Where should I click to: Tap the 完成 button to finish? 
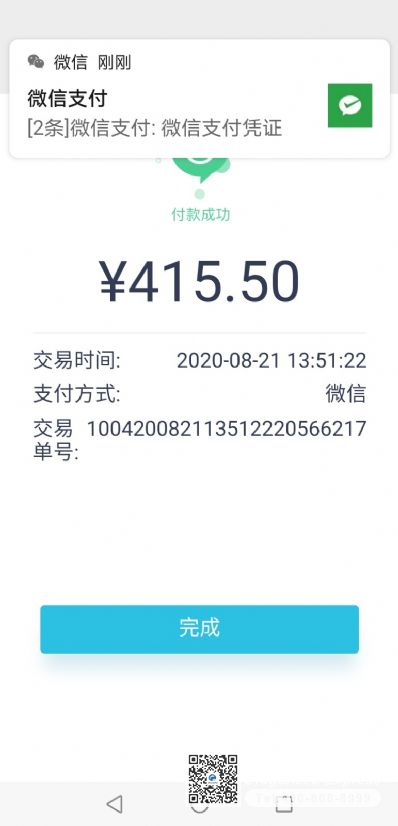pyautogui.click(x=200, y=629)
